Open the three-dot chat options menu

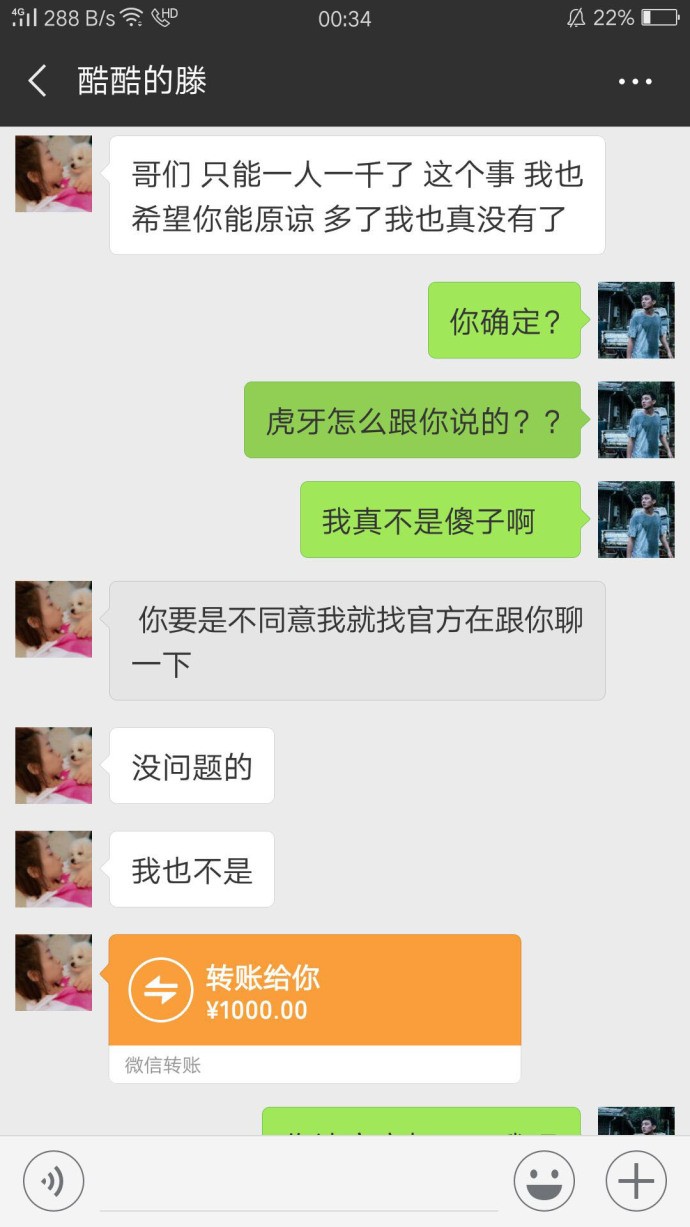[x=635, y=82]
